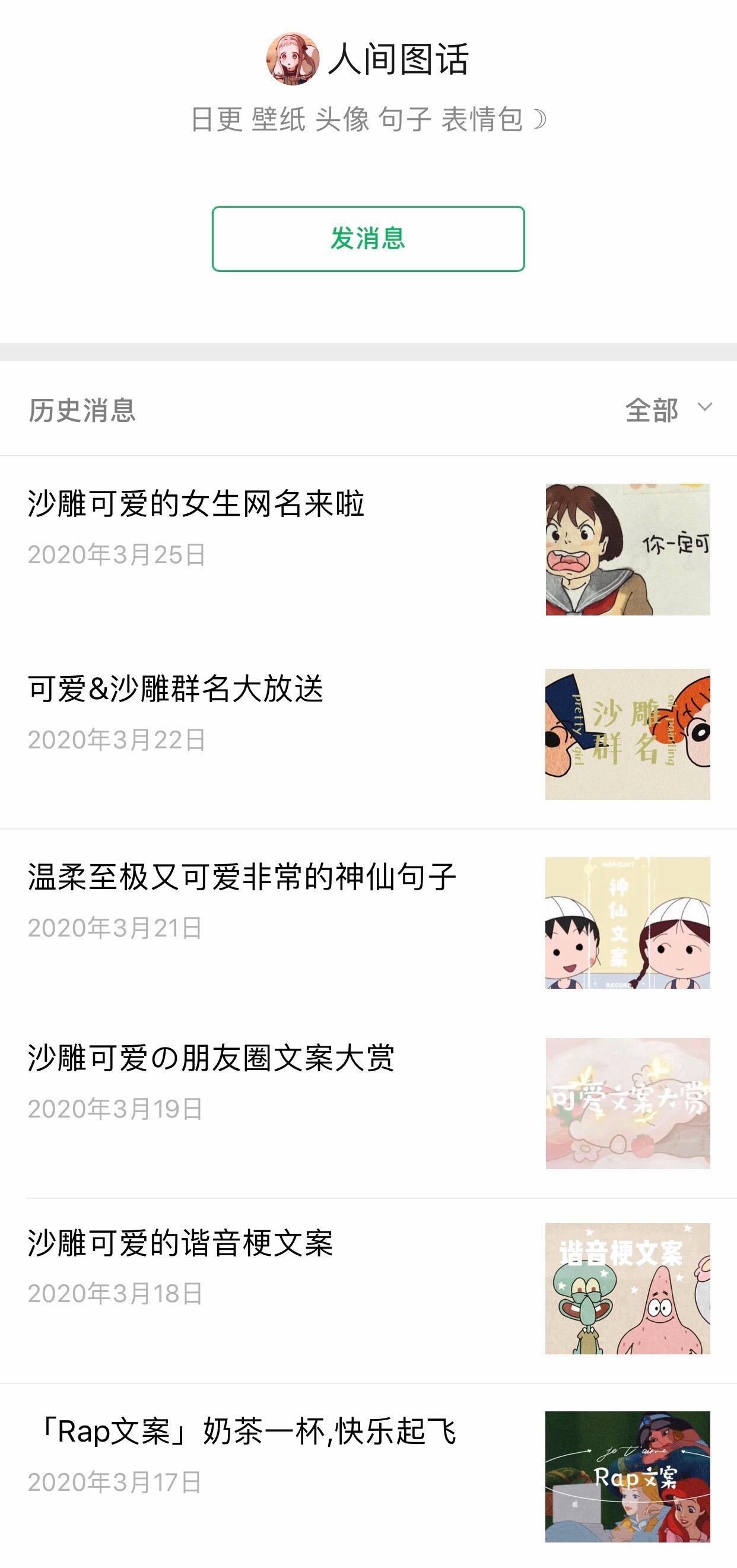Open article 沙雕可爱的女生网名来啦
The image size is (737, 1568).
point(196,504)
